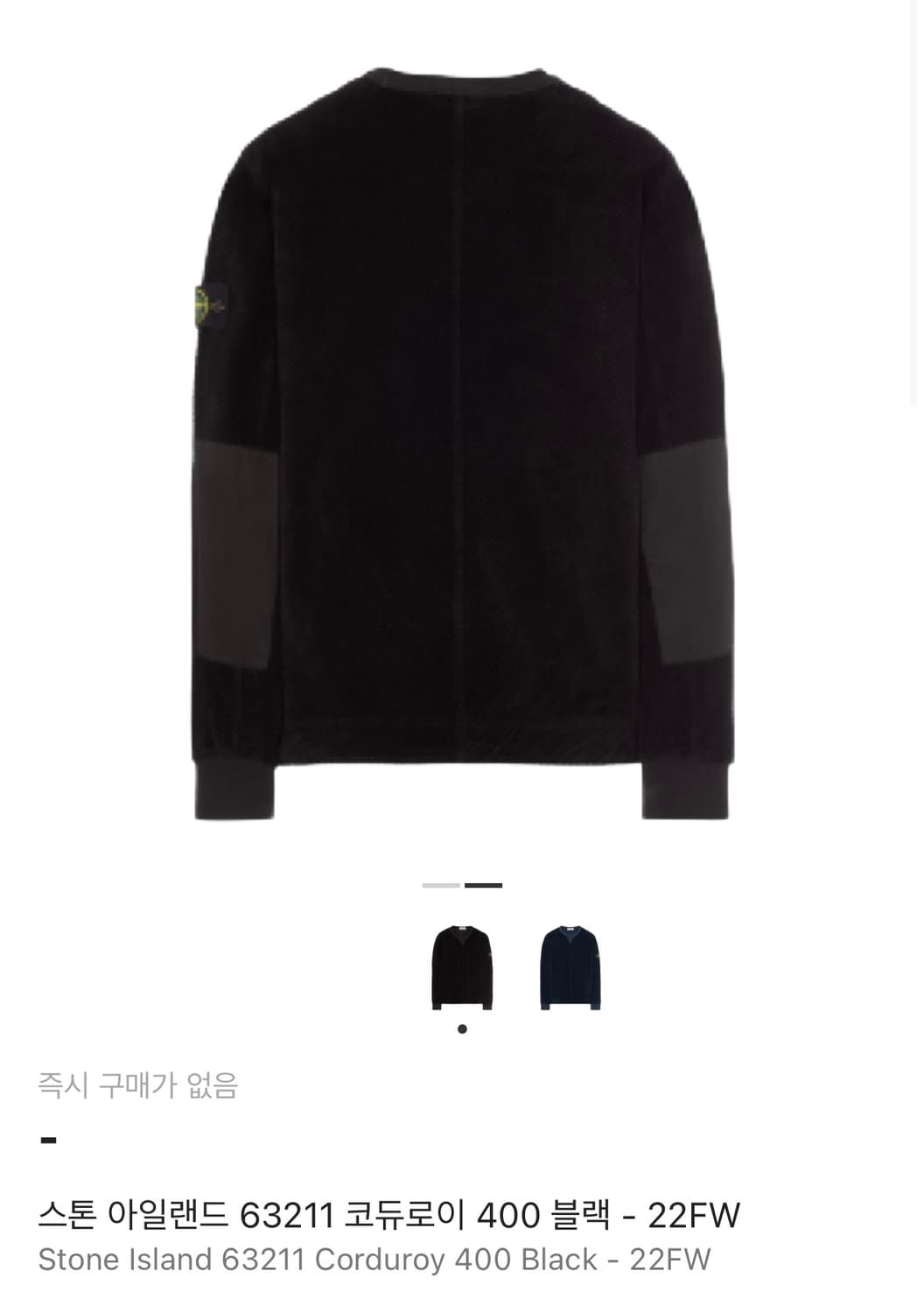Expand the image carousel to the previous slide
This screenshot has height=1313, width=924.
click(441, 886)
